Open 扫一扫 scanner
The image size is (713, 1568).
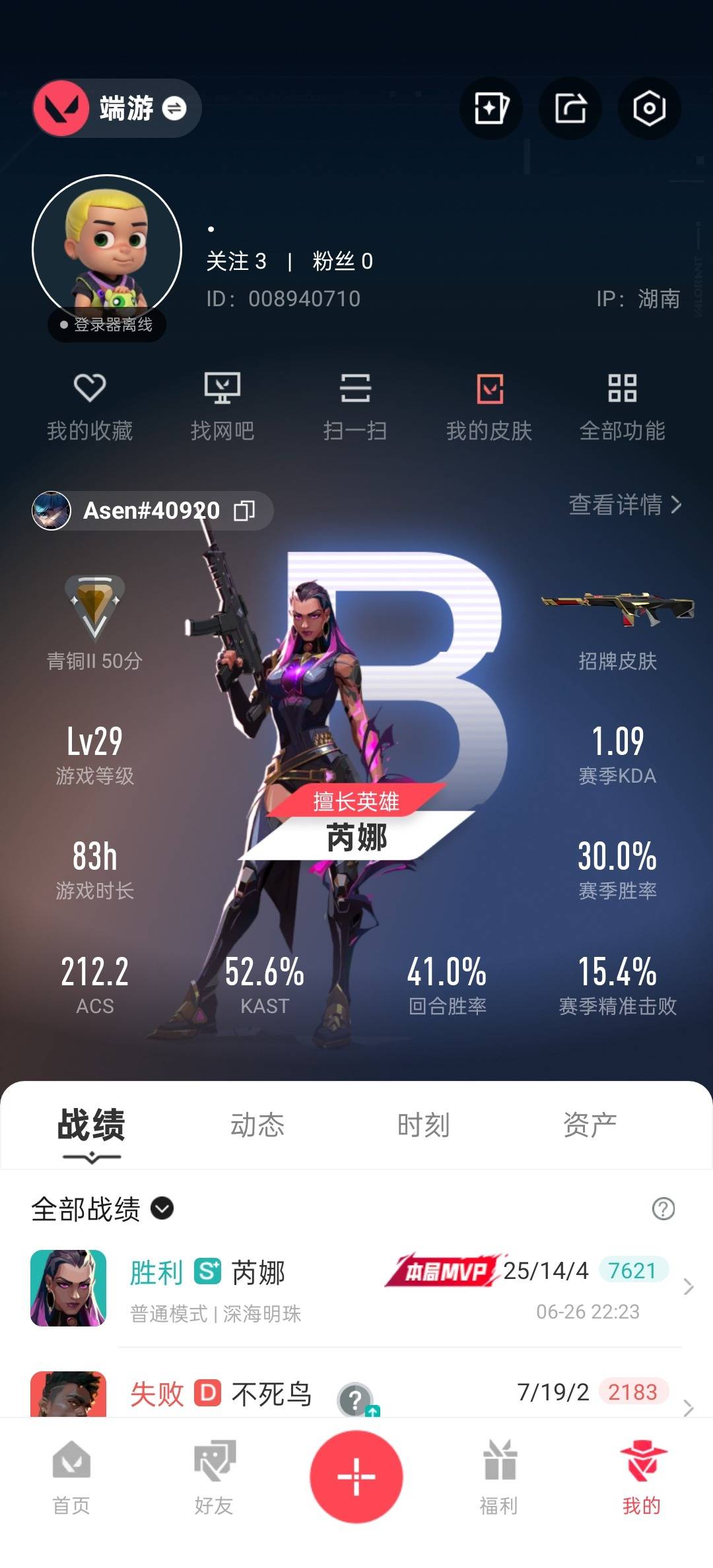point(355,405)
